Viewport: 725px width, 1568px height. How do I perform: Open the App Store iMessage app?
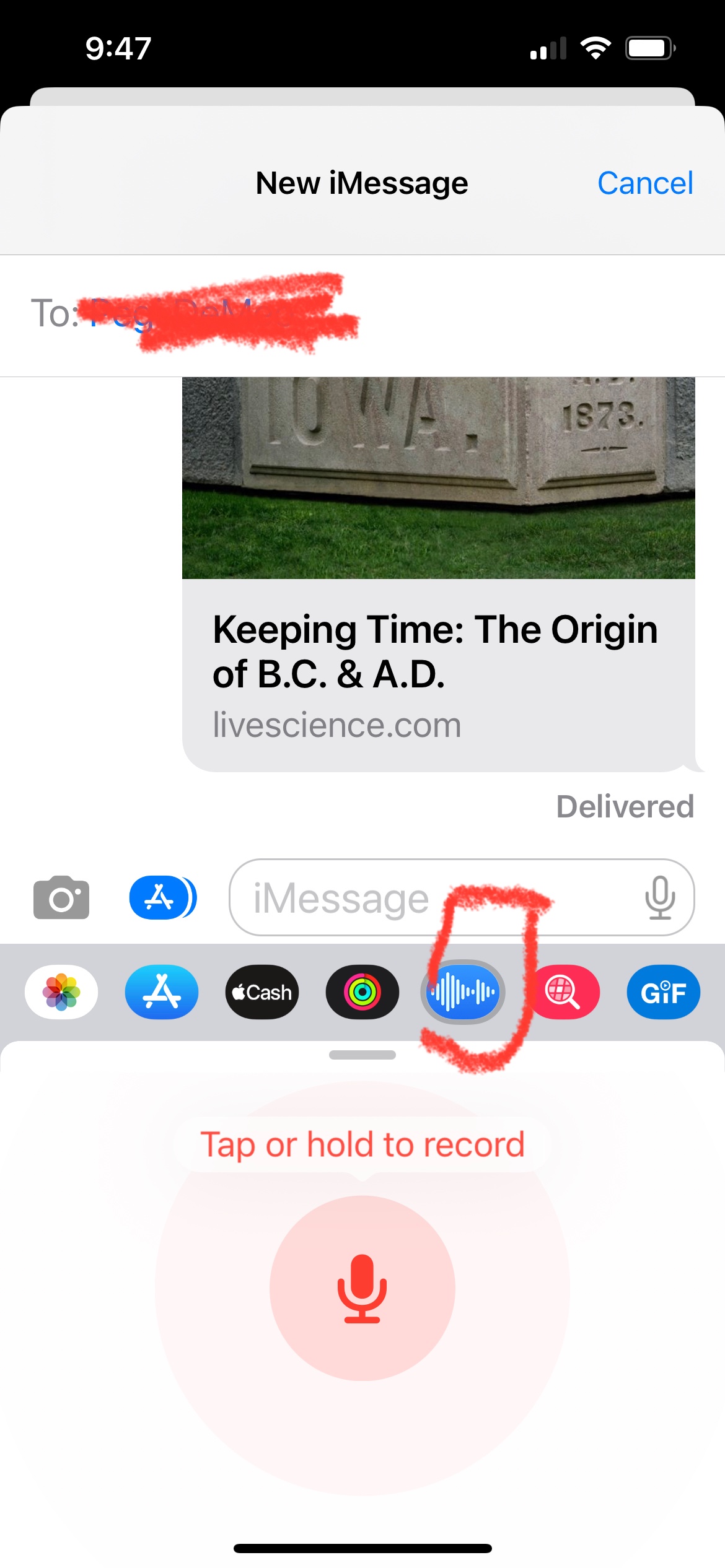[x=162, y=992]
